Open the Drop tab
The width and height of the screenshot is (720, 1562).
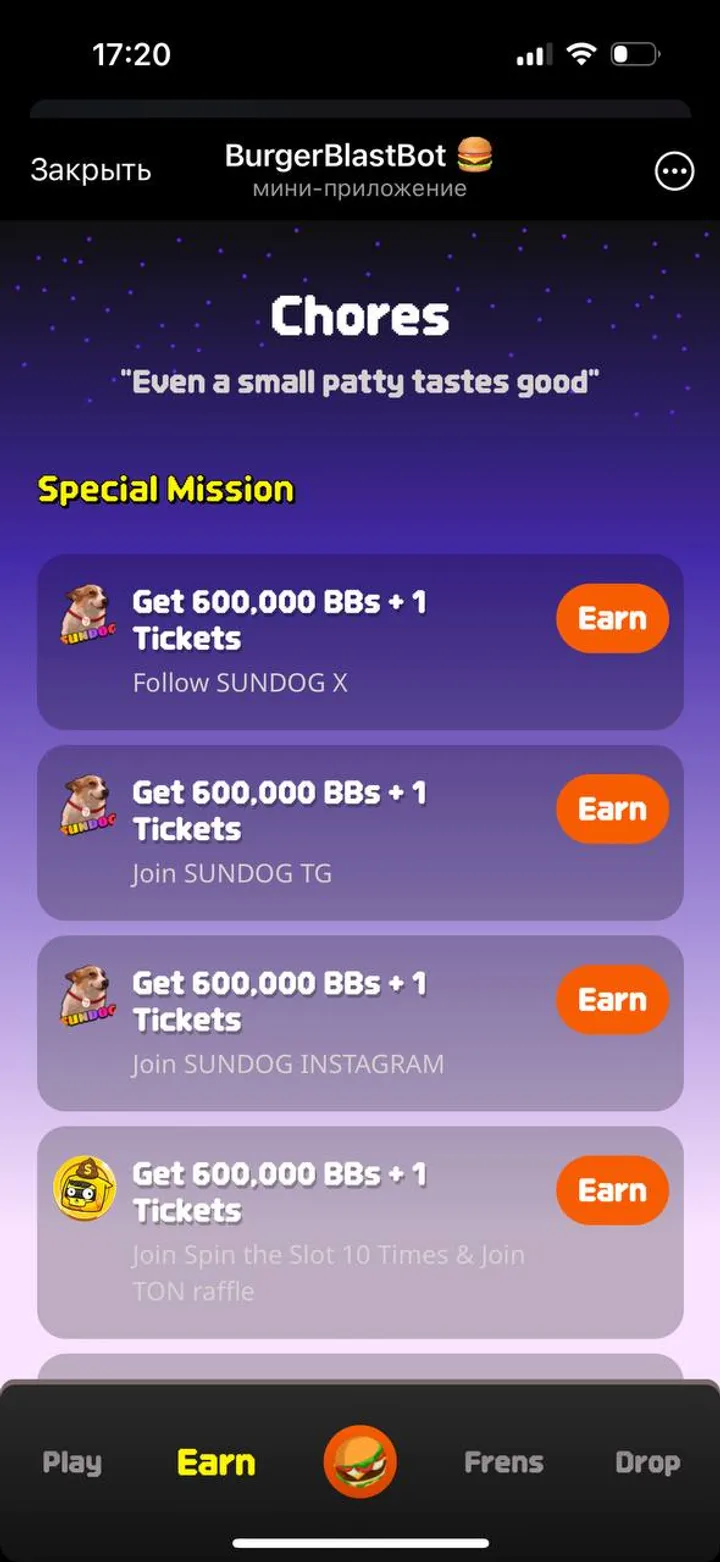coord(647,1462)
